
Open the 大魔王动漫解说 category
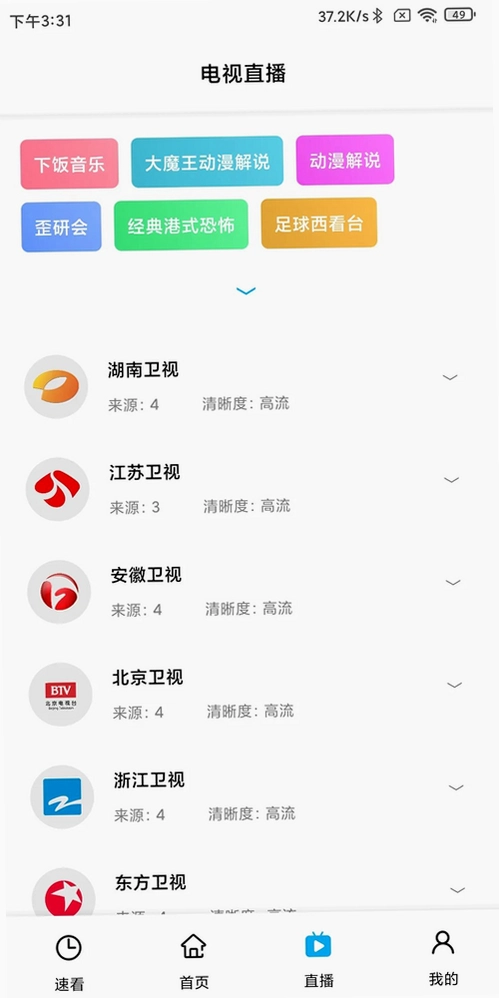coord(207,162)
